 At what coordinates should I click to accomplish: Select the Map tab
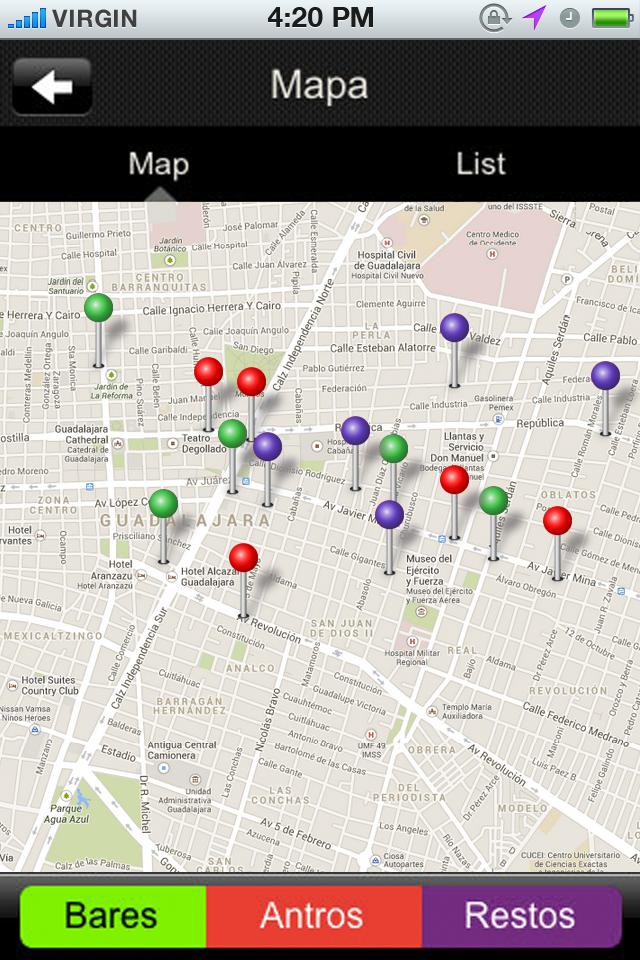(159, 164)
